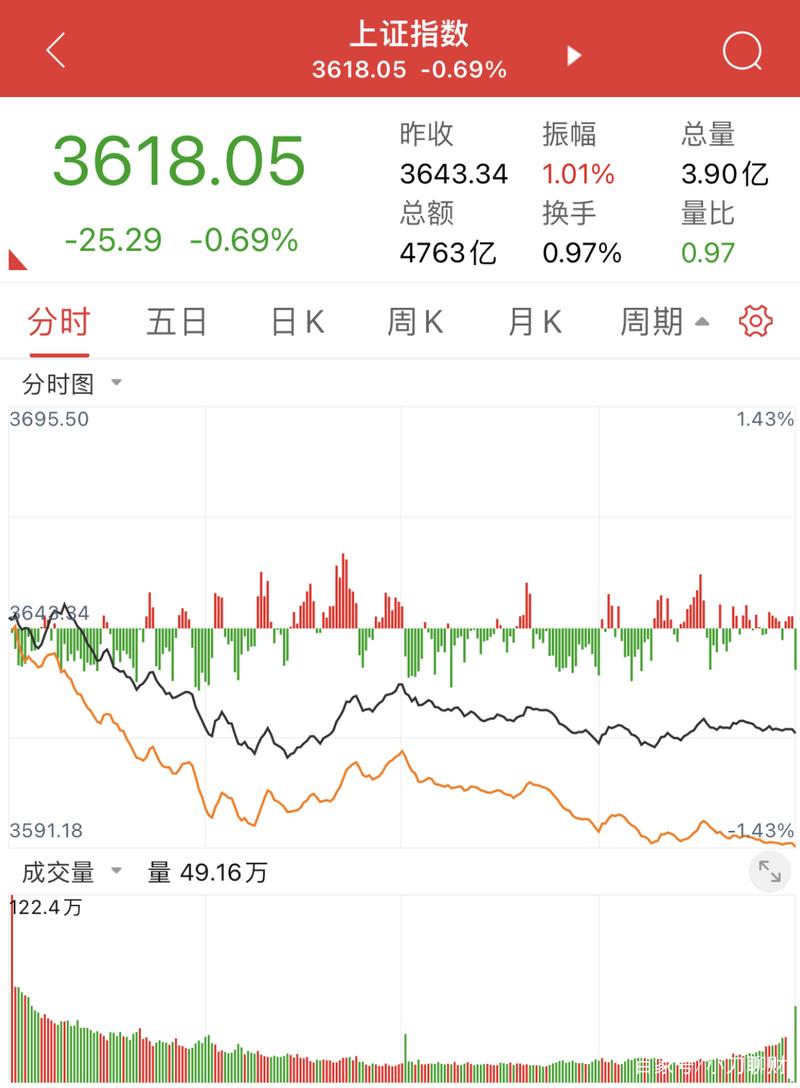Open the search magnifier icon

742,50
